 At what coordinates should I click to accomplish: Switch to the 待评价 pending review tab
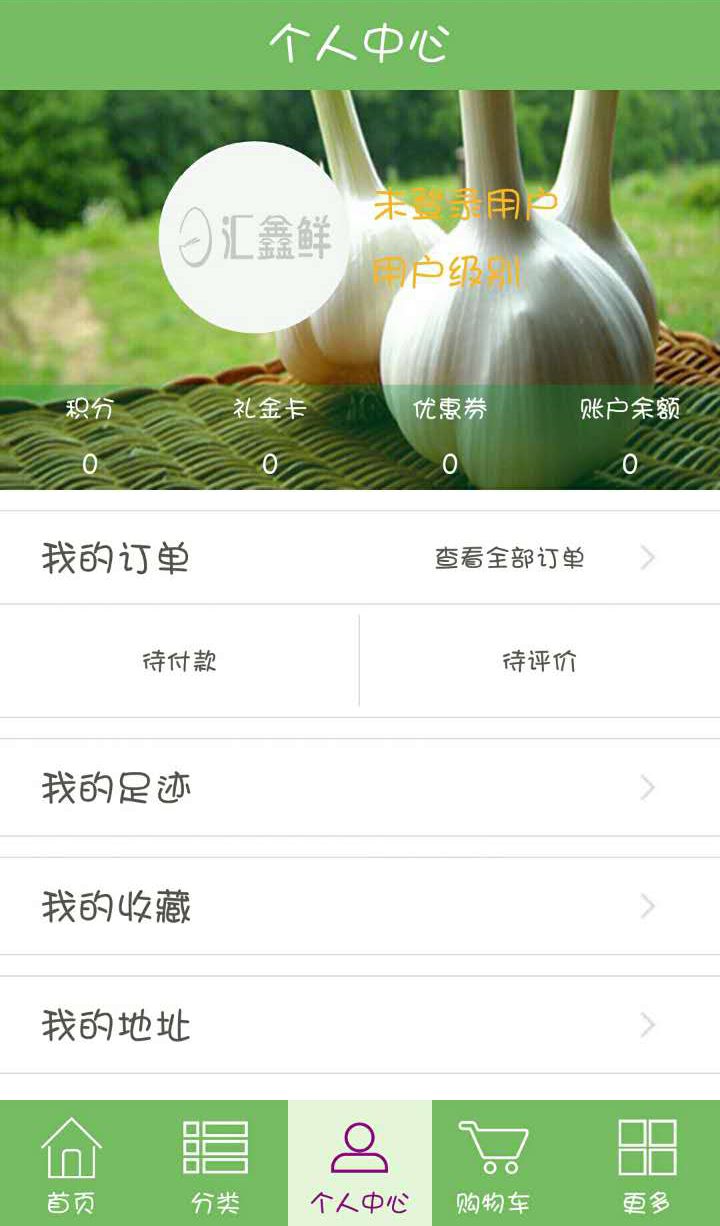(x=541, y=660)
